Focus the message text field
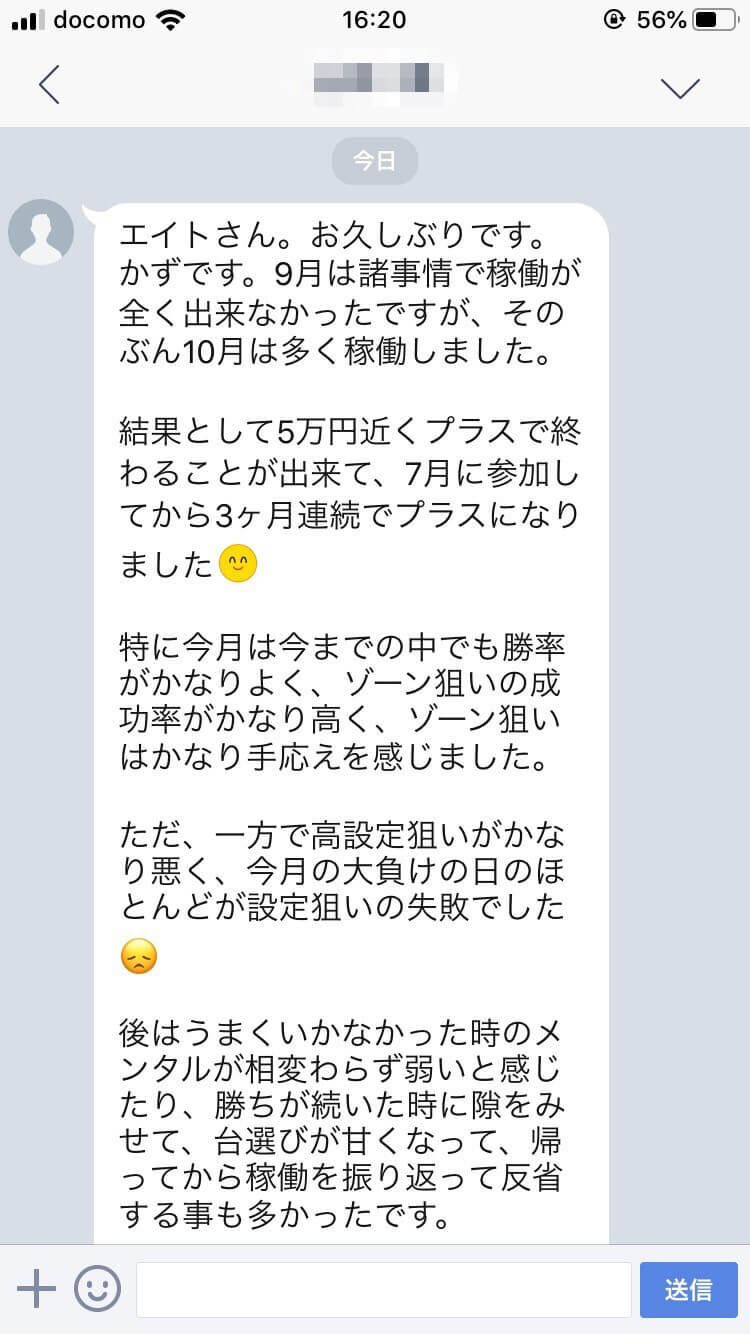The width and height of the screenshot is (750, 1334). click(383, 1289)
